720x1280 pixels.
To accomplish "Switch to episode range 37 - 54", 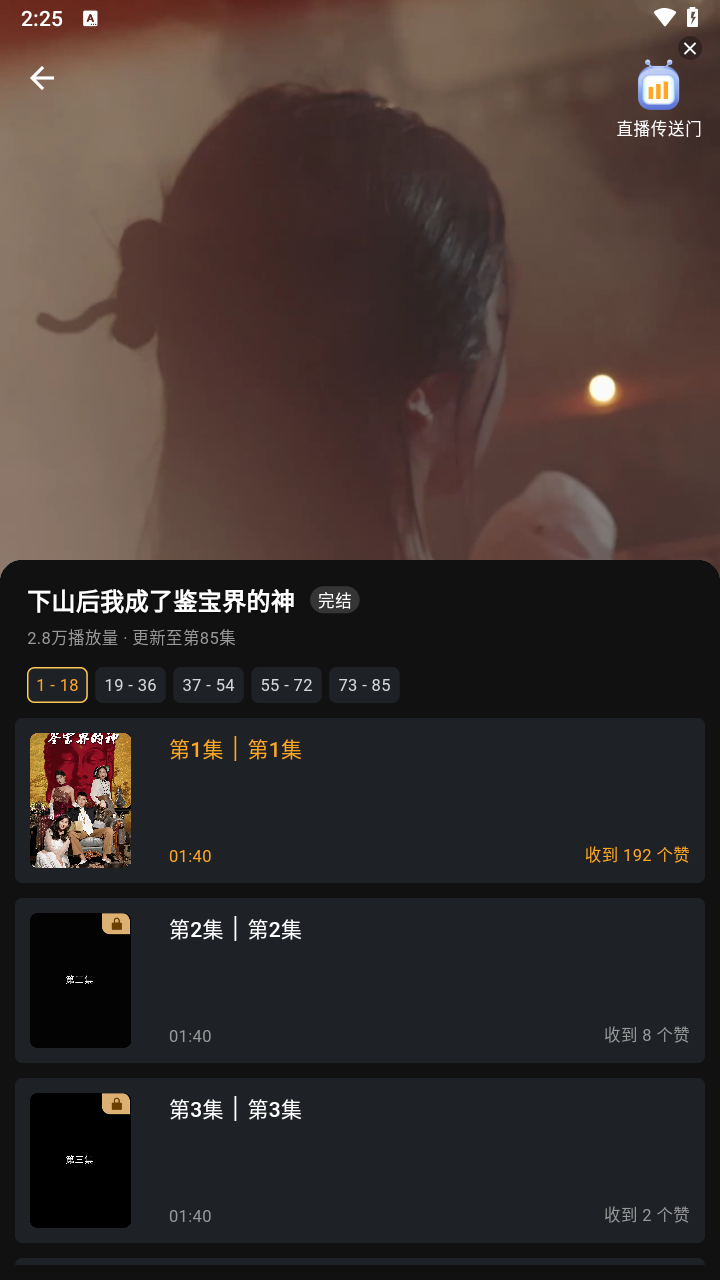I will (x=208, y=685).
